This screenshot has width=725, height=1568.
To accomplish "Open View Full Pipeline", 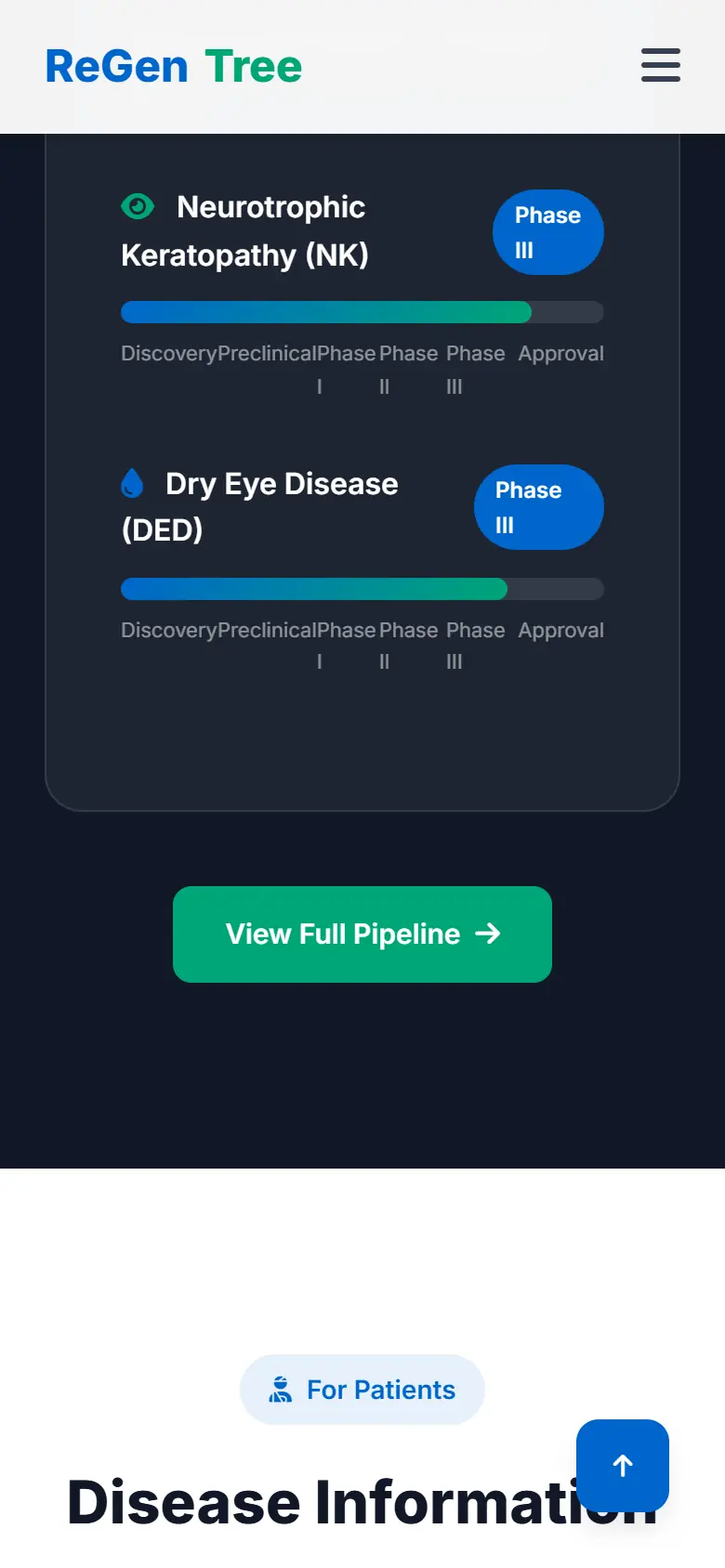I will (x=362, y=934).
